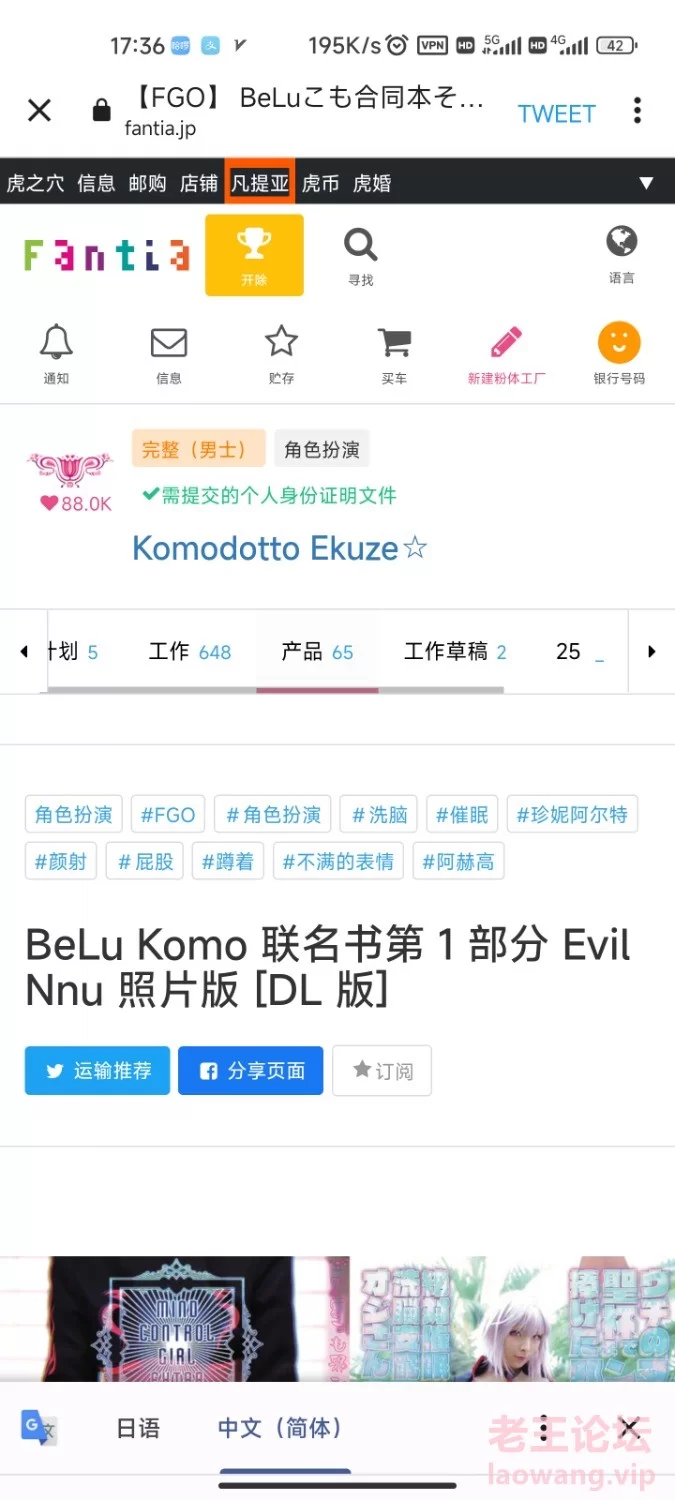Switch to the 工作 648 tab
Image resolution: width=675 pixels, height=1500 pixels.
pos(190,652)
